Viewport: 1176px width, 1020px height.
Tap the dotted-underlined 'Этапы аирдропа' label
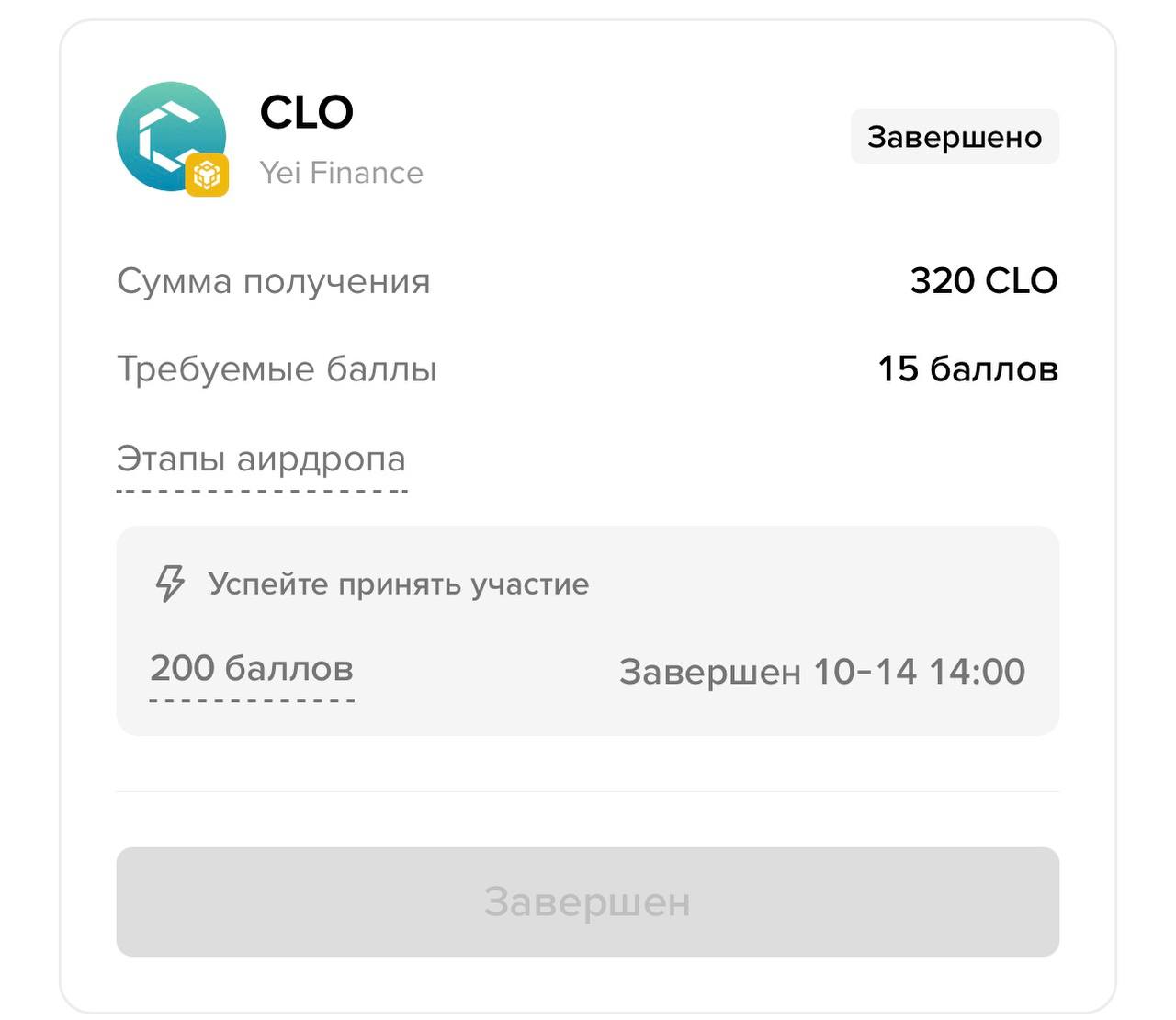coord(261,459)
